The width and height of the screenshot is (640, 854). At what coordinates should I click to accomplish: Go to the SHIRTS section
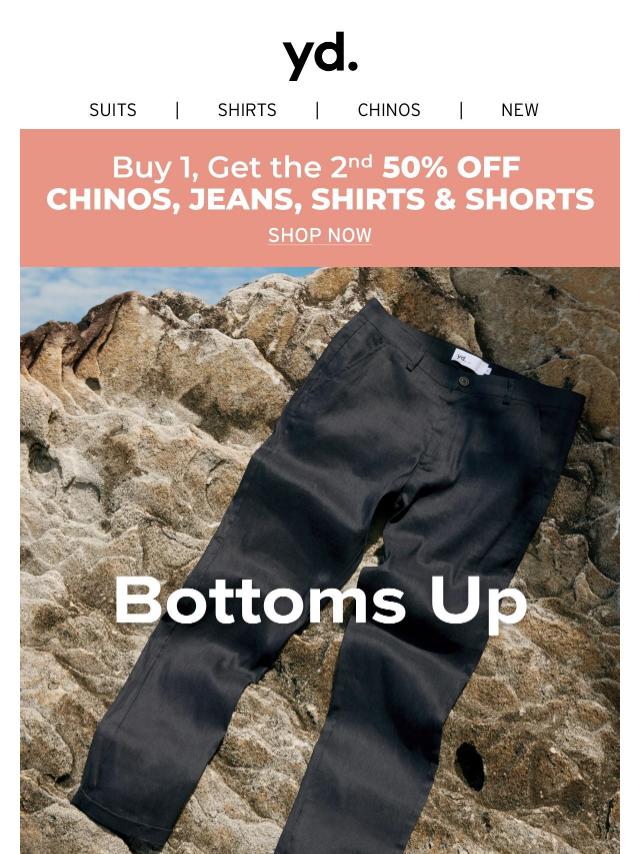point(247,110)
